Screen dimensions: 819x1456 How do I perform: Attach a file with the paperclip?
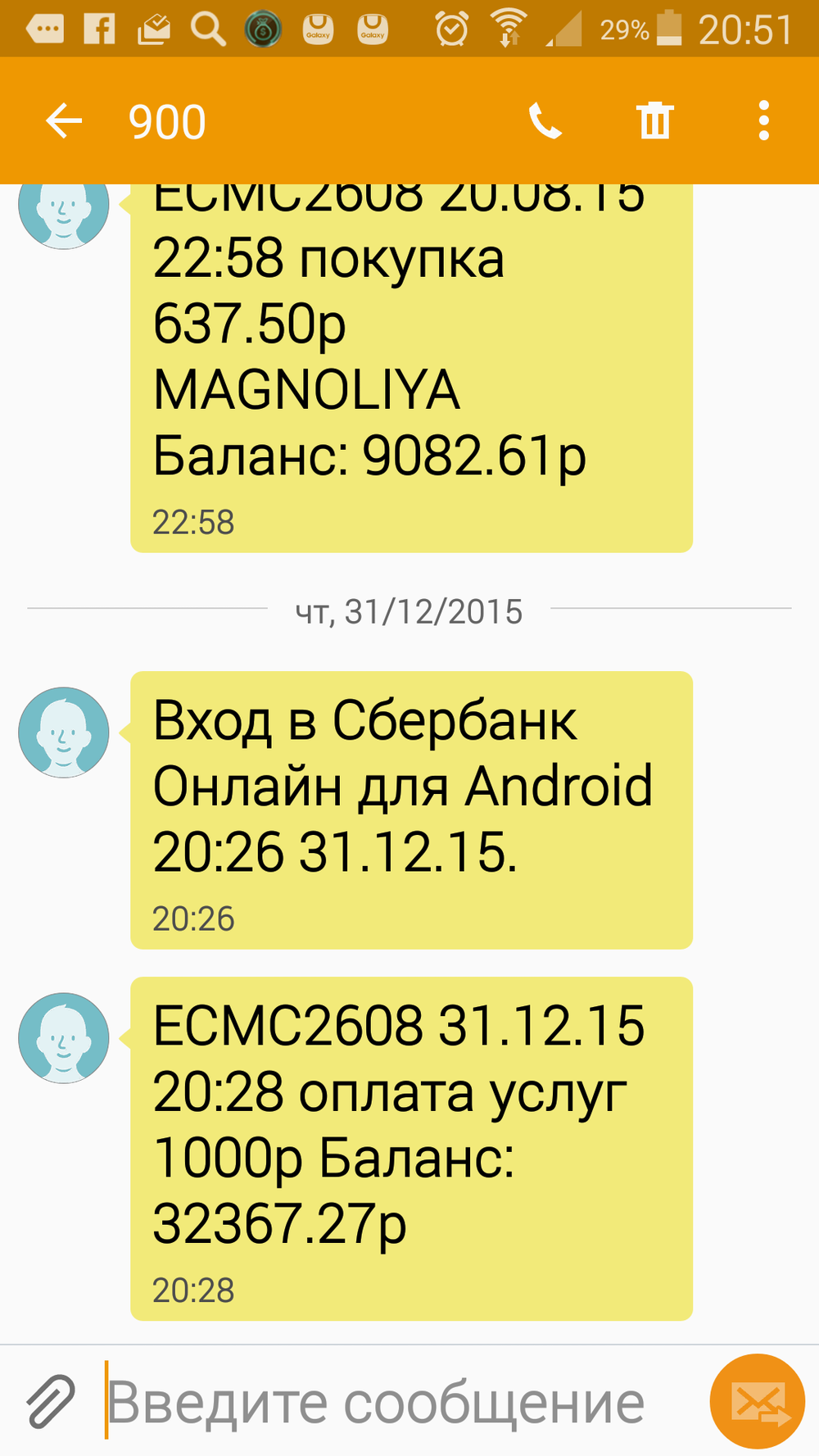[x=51, y=1402]
